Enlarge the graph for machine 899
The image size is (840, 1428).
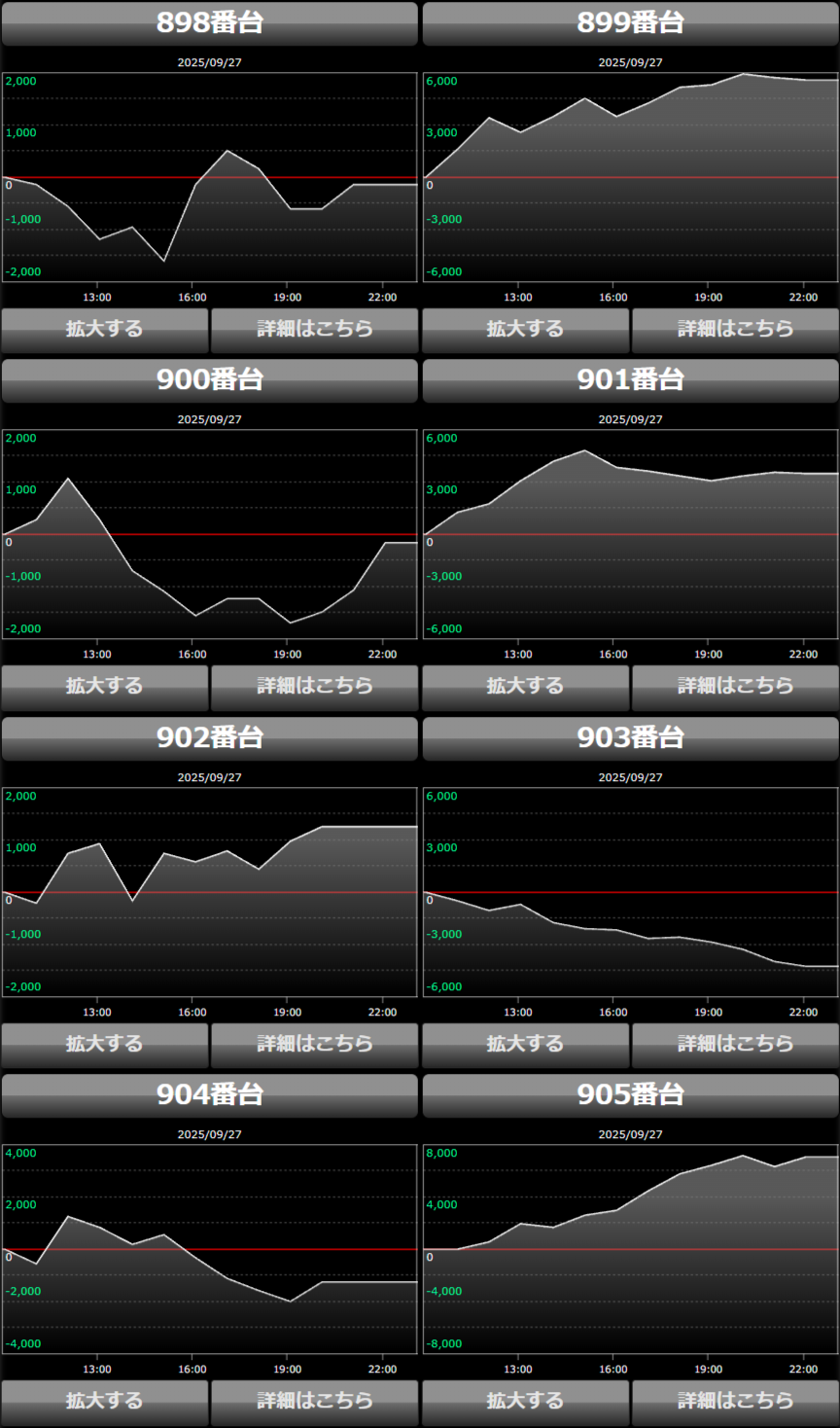(526, 330)
